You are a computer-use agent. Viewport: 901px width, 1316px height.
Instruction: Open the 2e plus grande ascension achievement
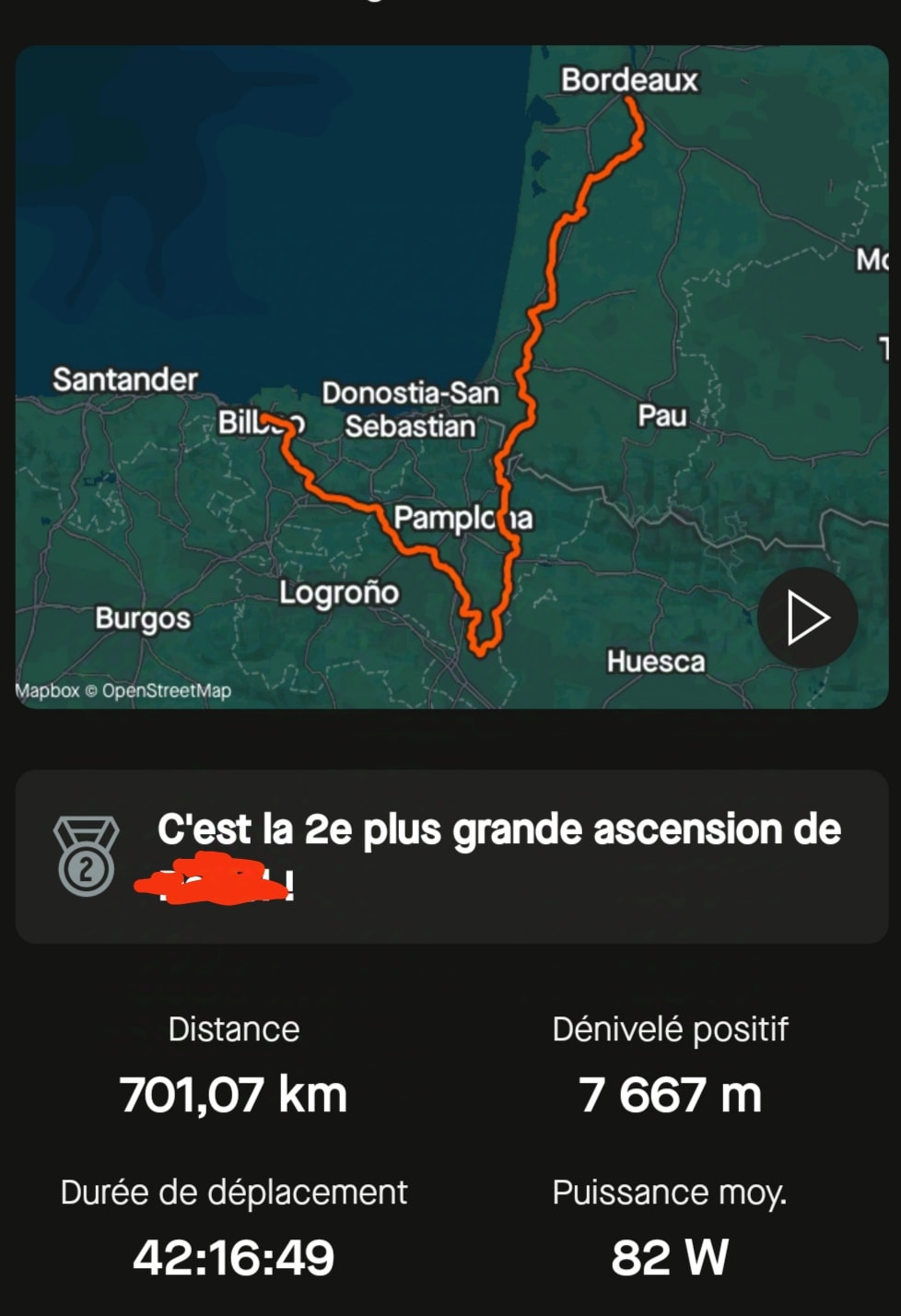click(x=451, y=856)
